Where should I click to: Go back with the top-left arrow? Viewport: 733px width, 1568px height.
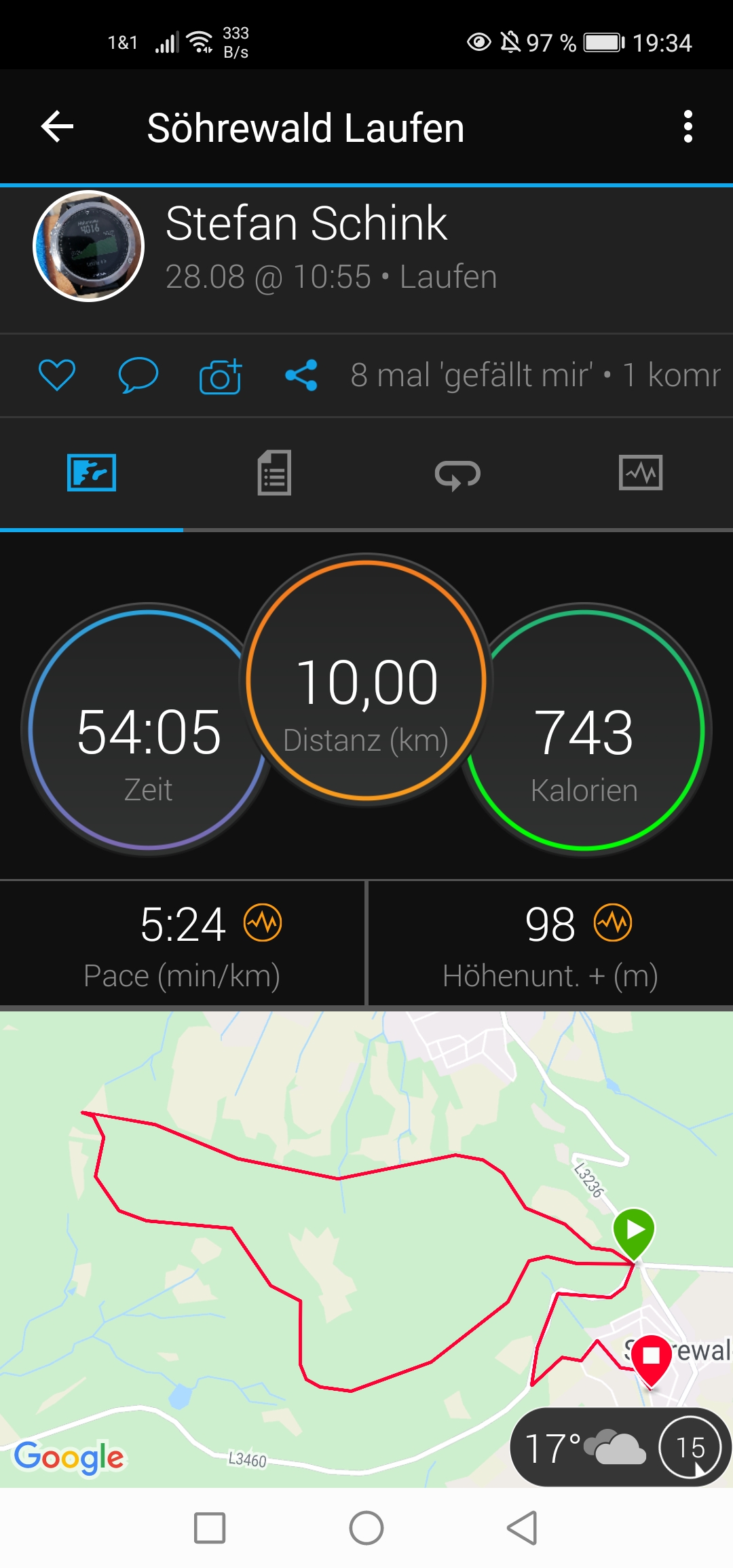pyautogui.click(x=57, y=126)
